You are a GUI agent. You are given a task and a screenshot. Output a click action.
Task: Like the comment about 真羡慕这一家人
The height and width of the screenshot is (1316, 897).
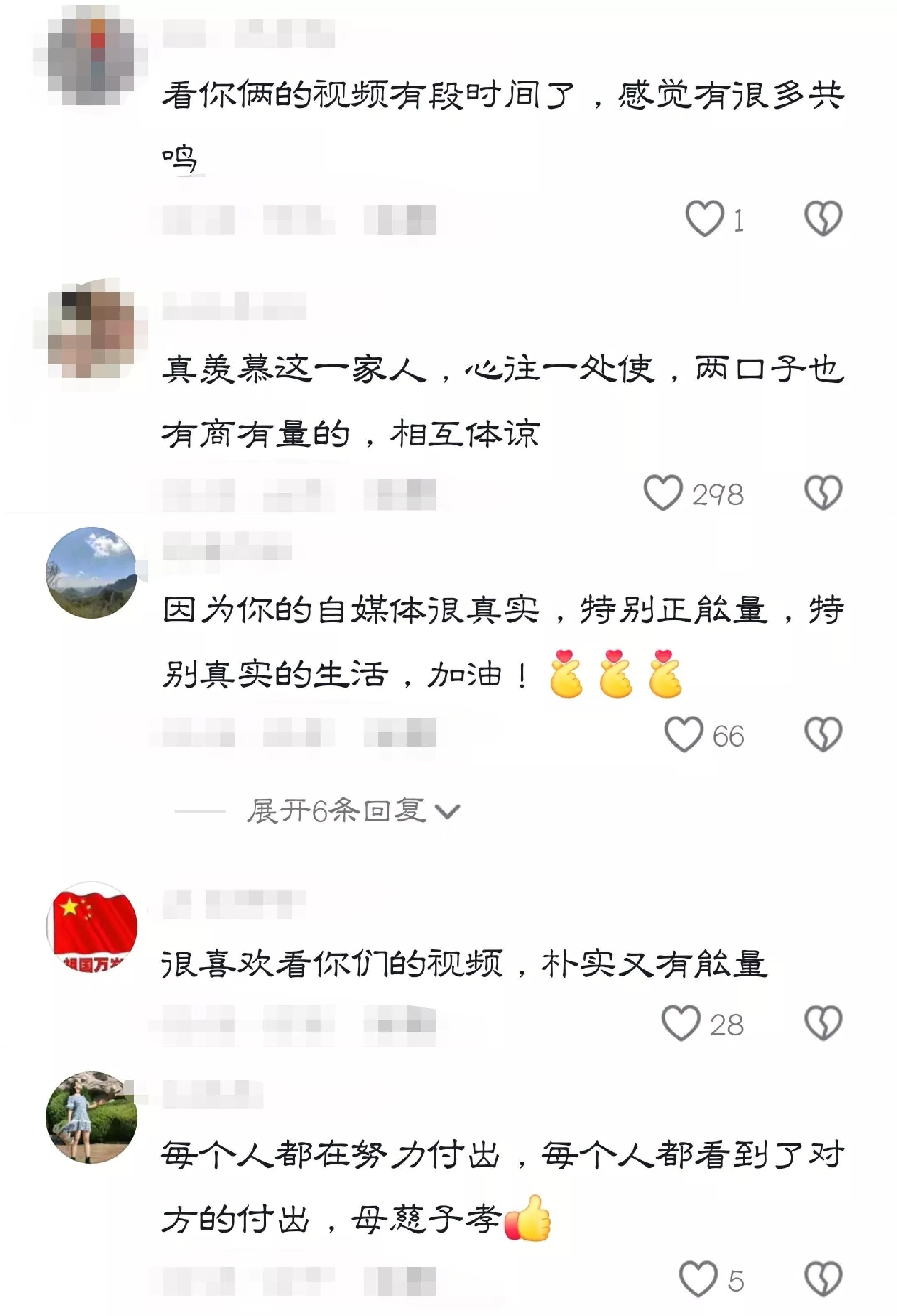[662, 493]
